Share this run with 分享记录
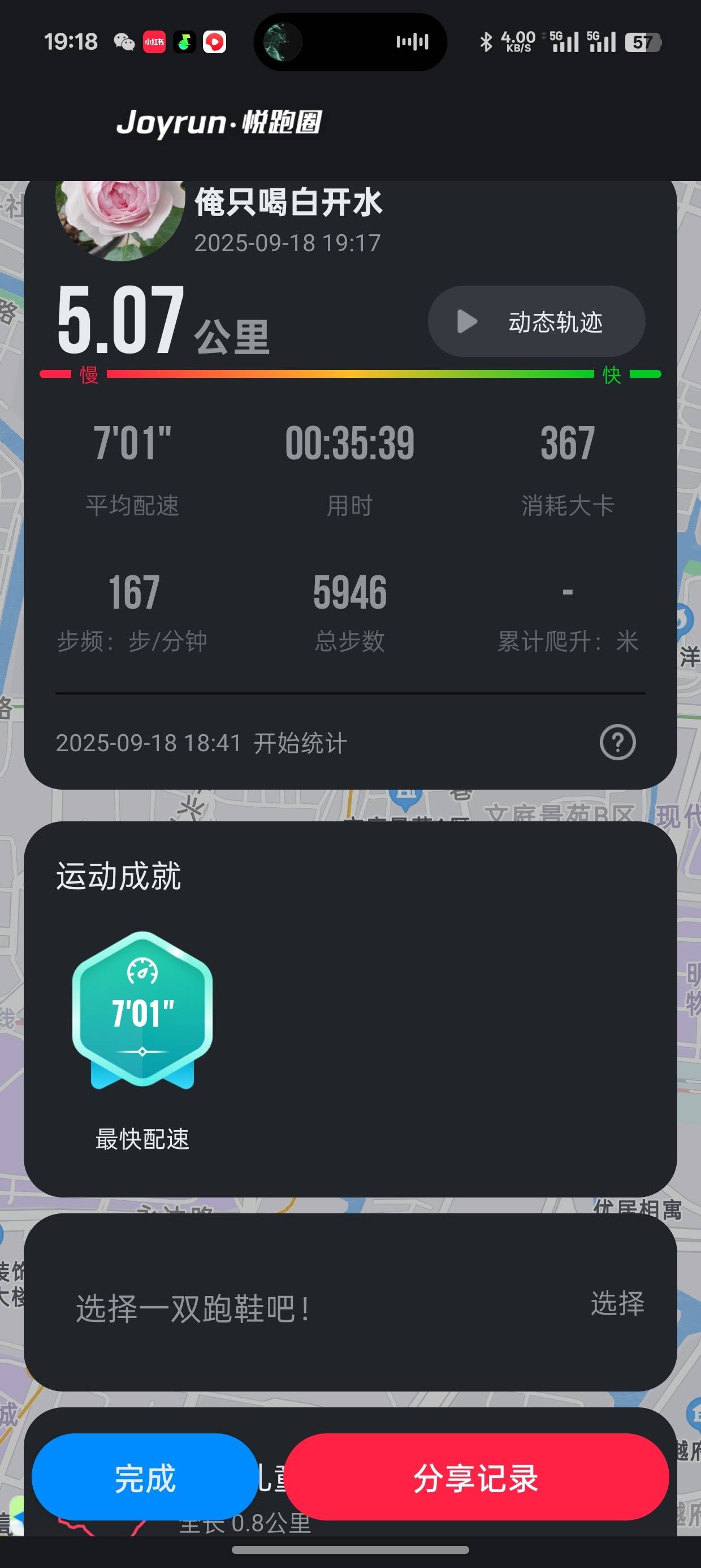The image size is (701, 1568). tap(476, 1477)
